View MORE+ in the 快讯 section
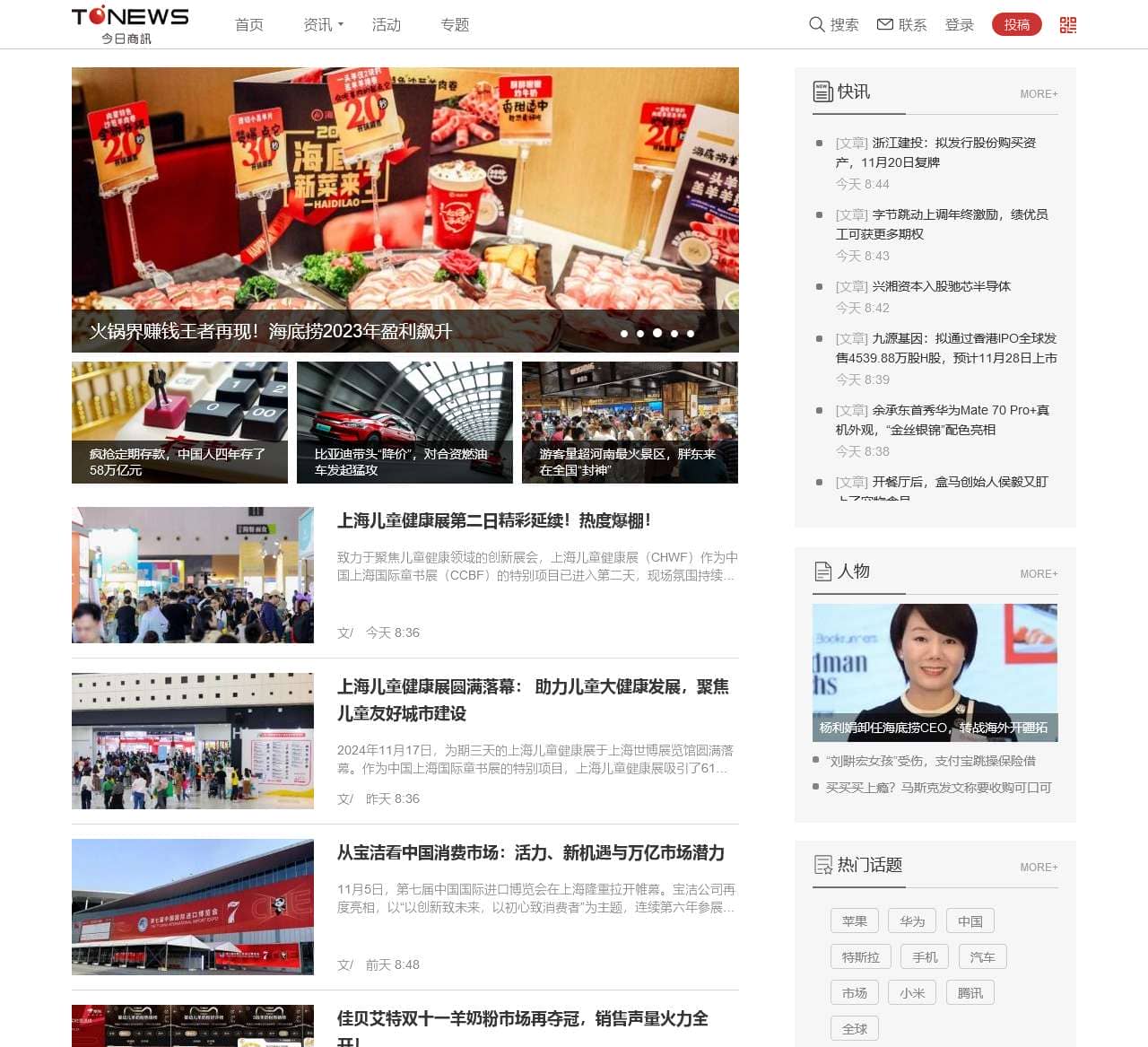 (x=1039, y=94)
